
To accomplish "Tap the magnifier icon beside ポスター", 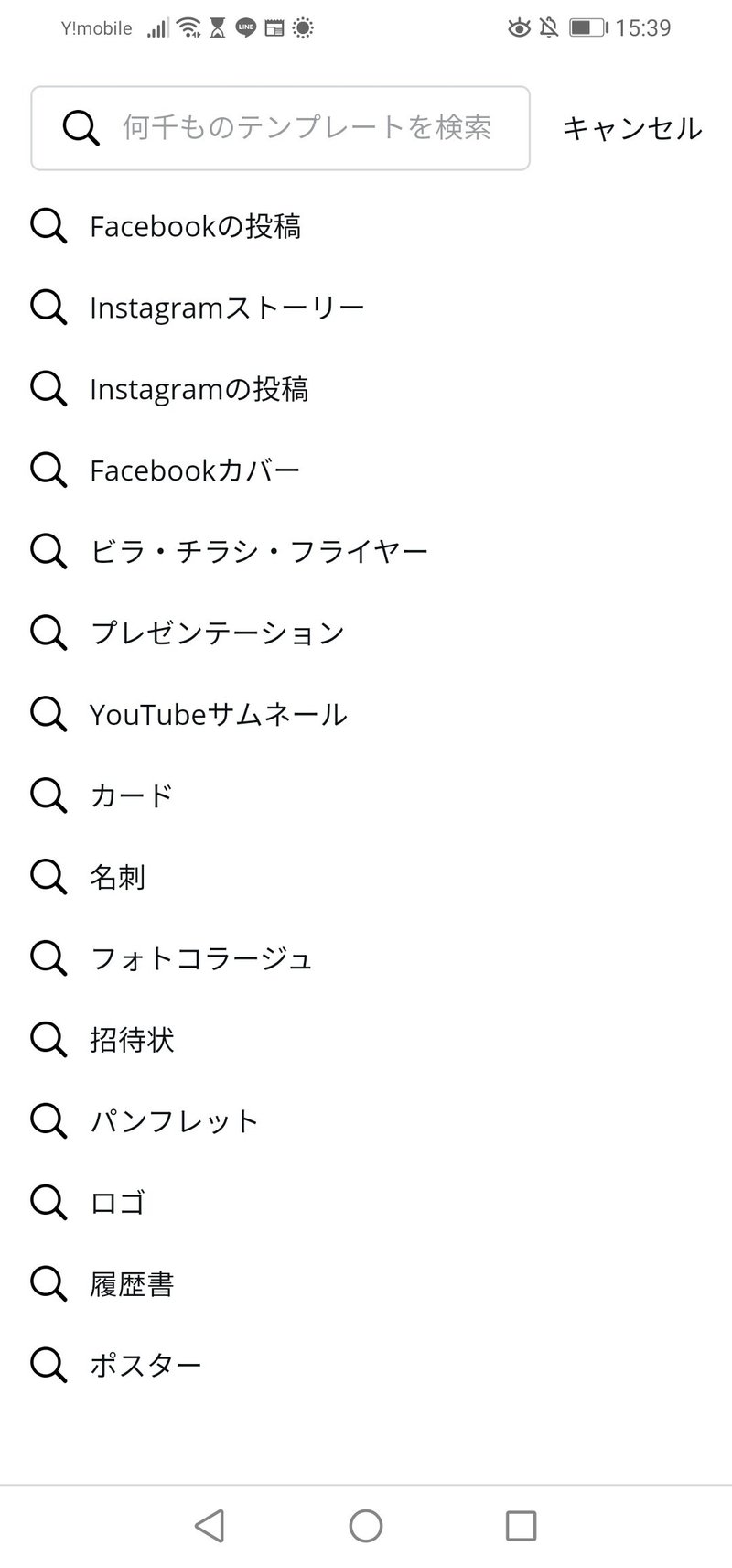I will click(48, 1364).
